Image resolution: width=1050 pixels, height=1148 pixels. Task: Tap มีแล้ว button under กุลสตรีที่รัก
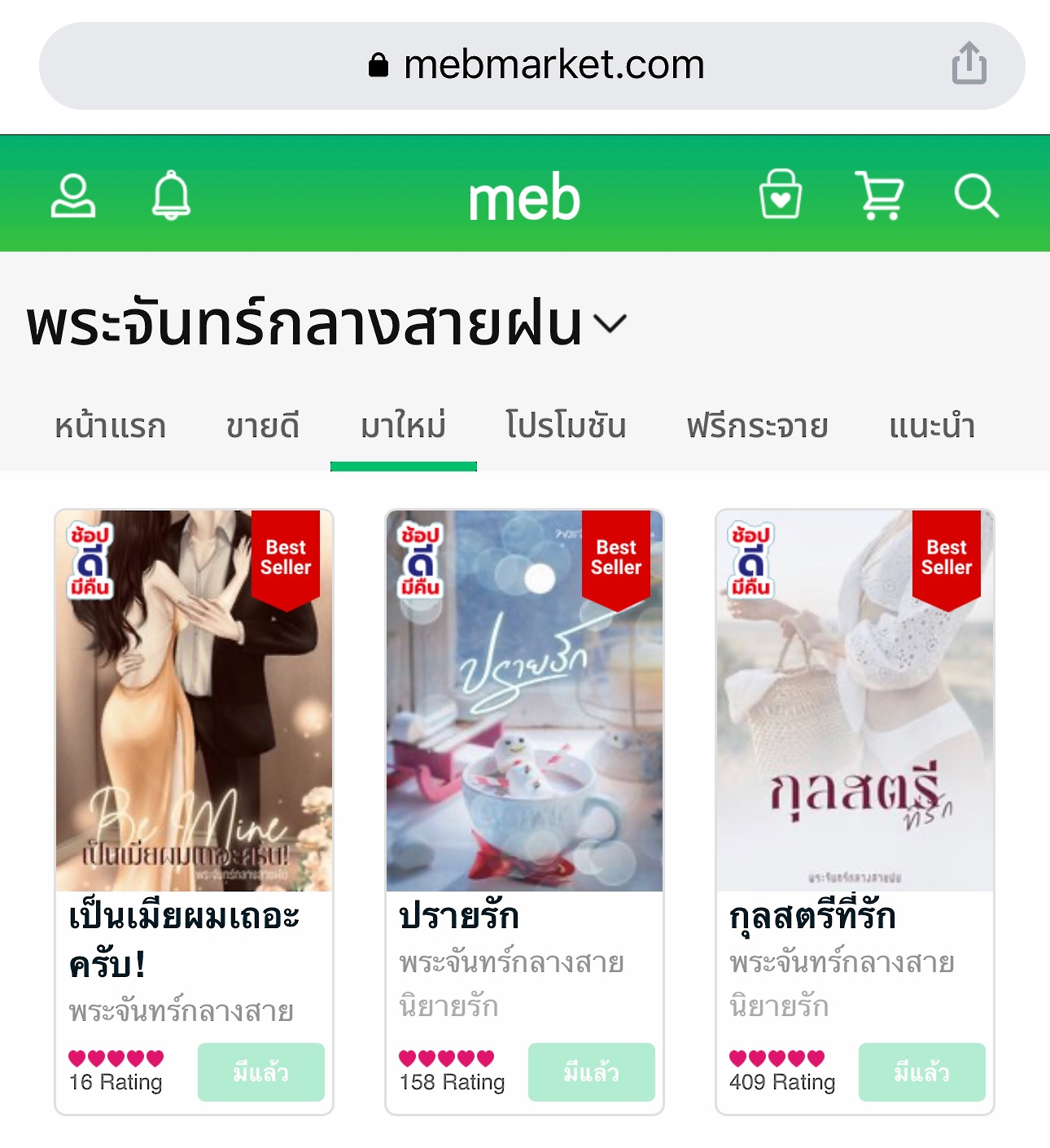(921, 1072)
